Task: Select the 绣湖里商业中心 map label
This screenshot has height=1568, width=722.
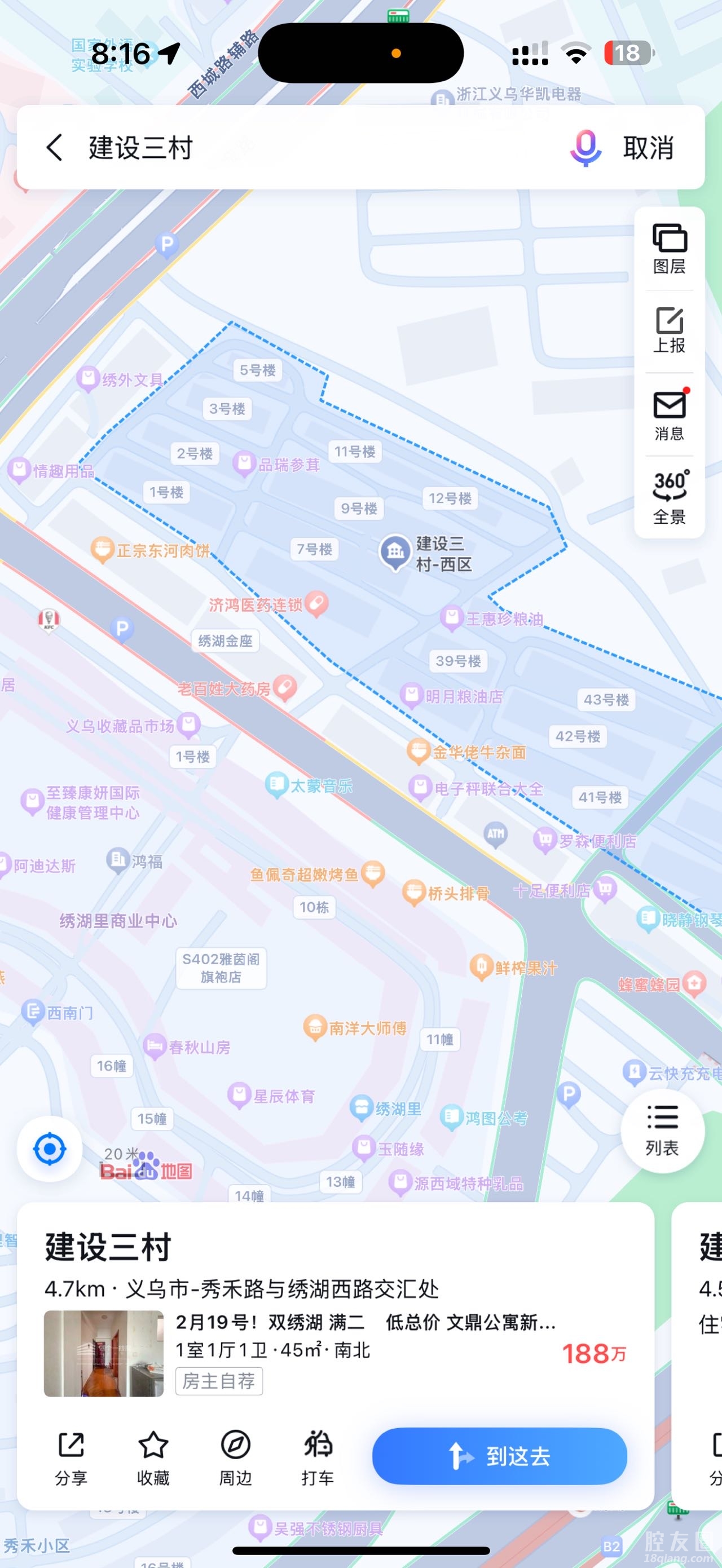Action: [118, 921]
